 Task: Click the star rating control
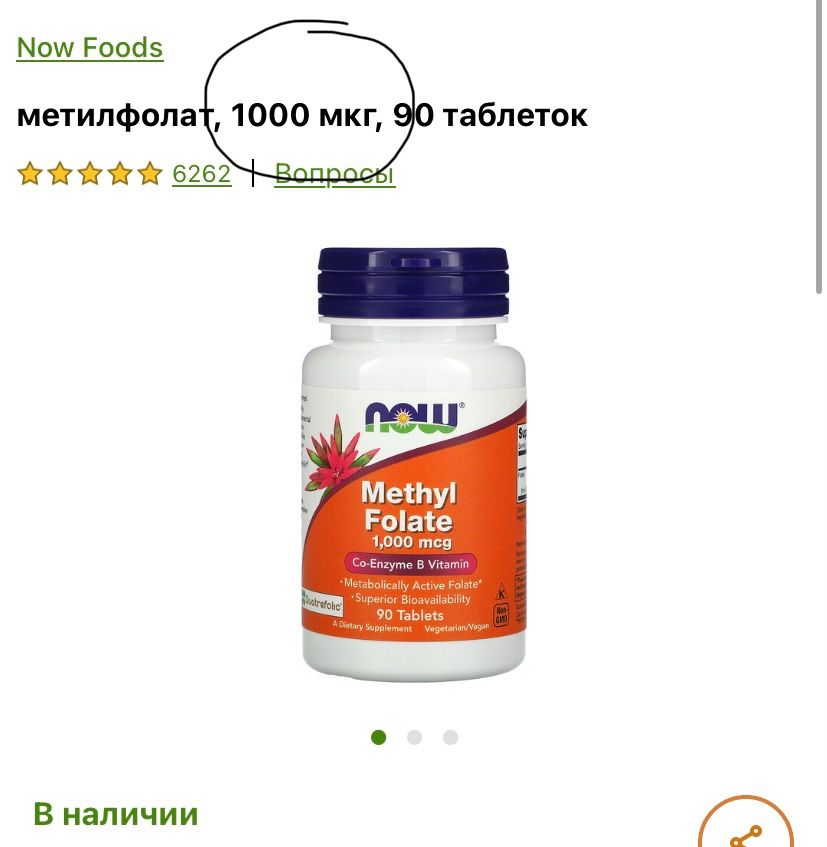(x=90, y=173)
